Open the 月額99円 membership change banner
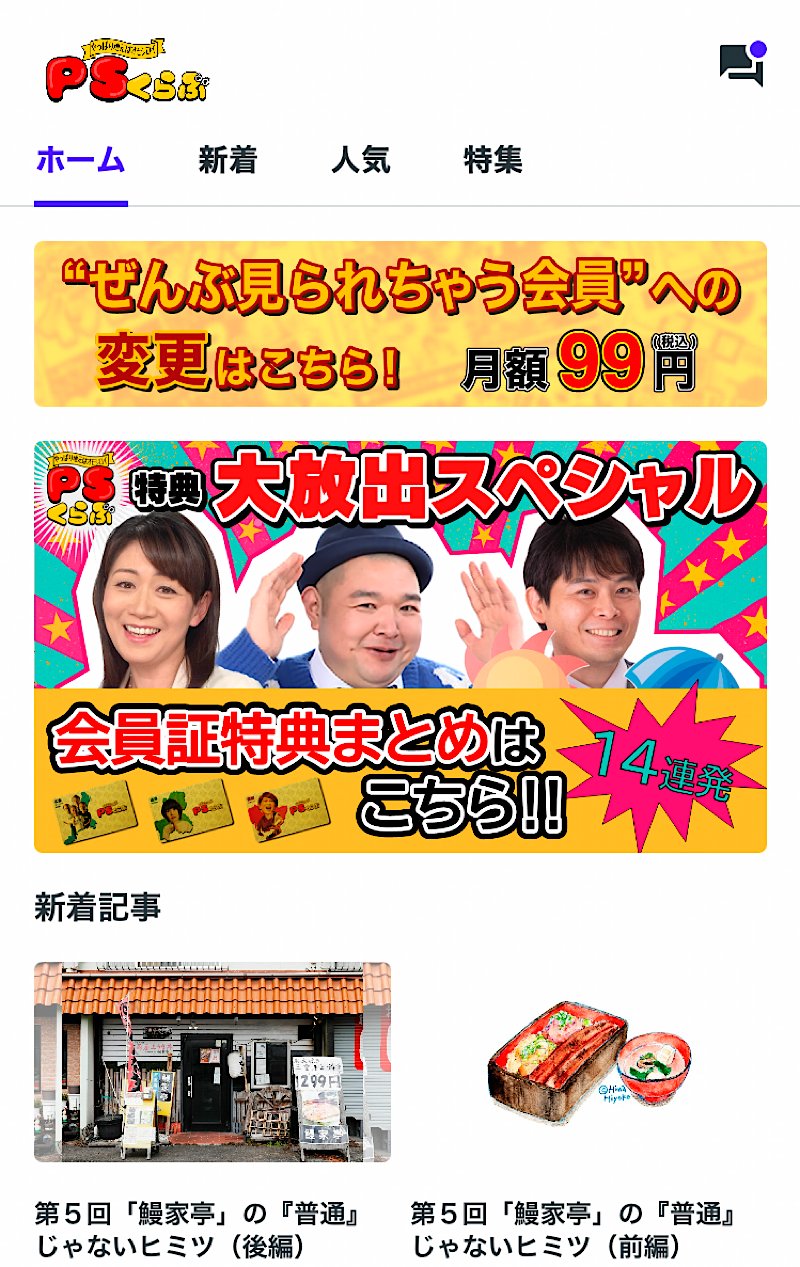Viewport: 800px width, 1267px height. [400, 324]
